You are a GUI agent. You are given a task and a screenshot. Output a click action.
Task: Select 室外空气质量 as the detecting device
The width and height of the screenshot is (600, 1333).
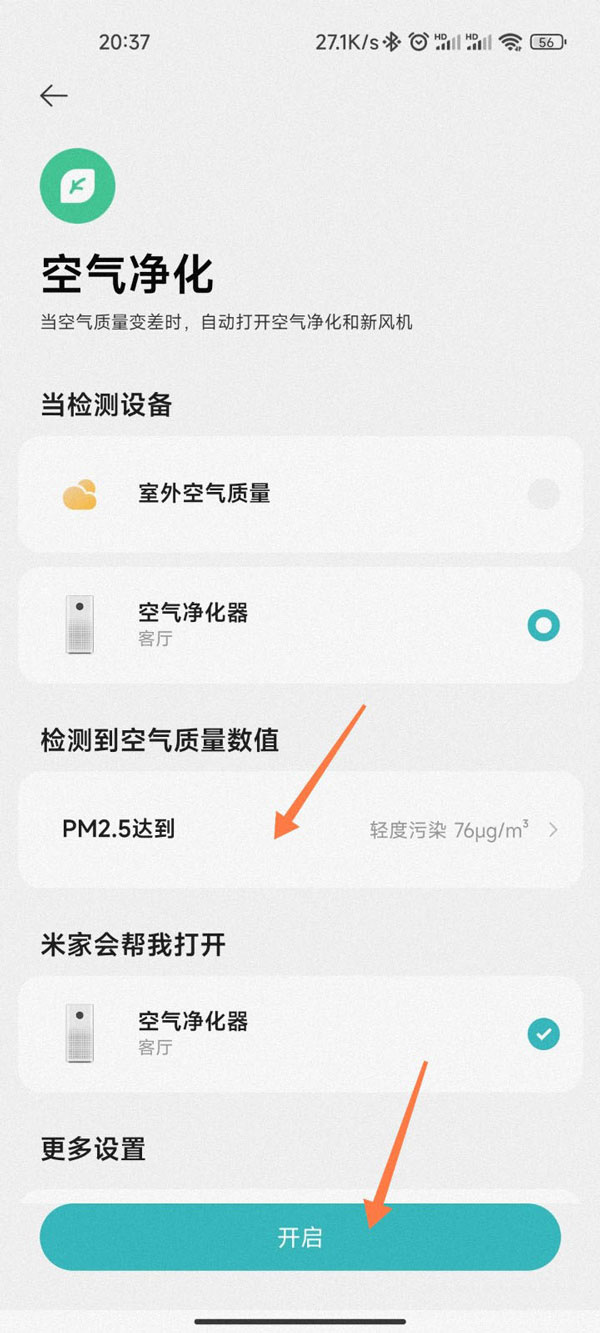pyautogui.click(x=300, y=494)
